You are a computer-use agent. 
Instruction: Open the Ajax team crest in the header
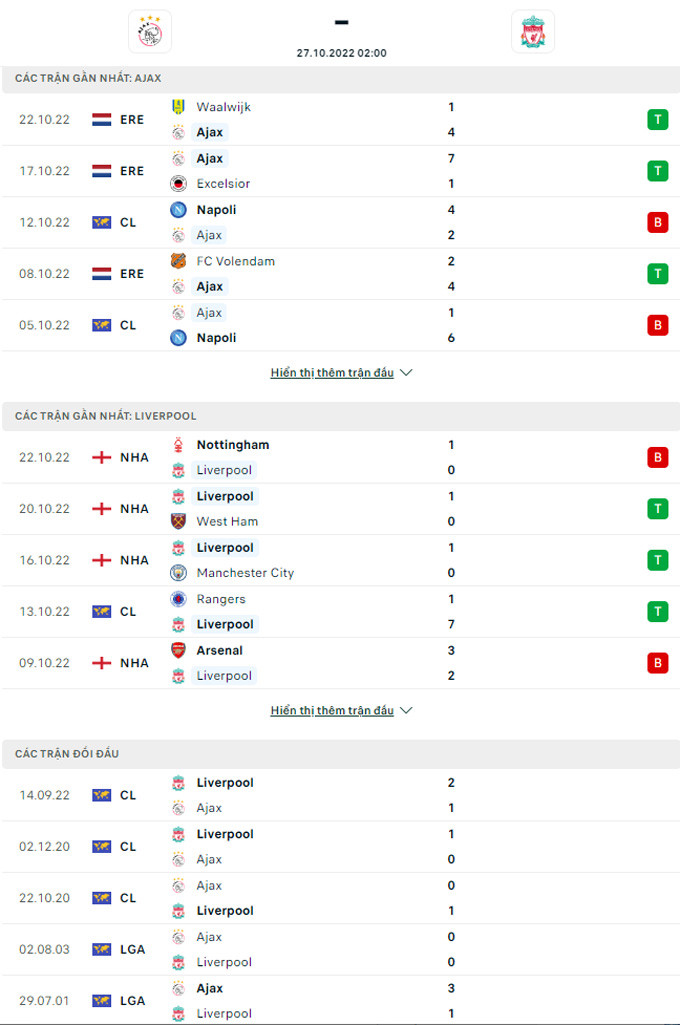(150, 32)
